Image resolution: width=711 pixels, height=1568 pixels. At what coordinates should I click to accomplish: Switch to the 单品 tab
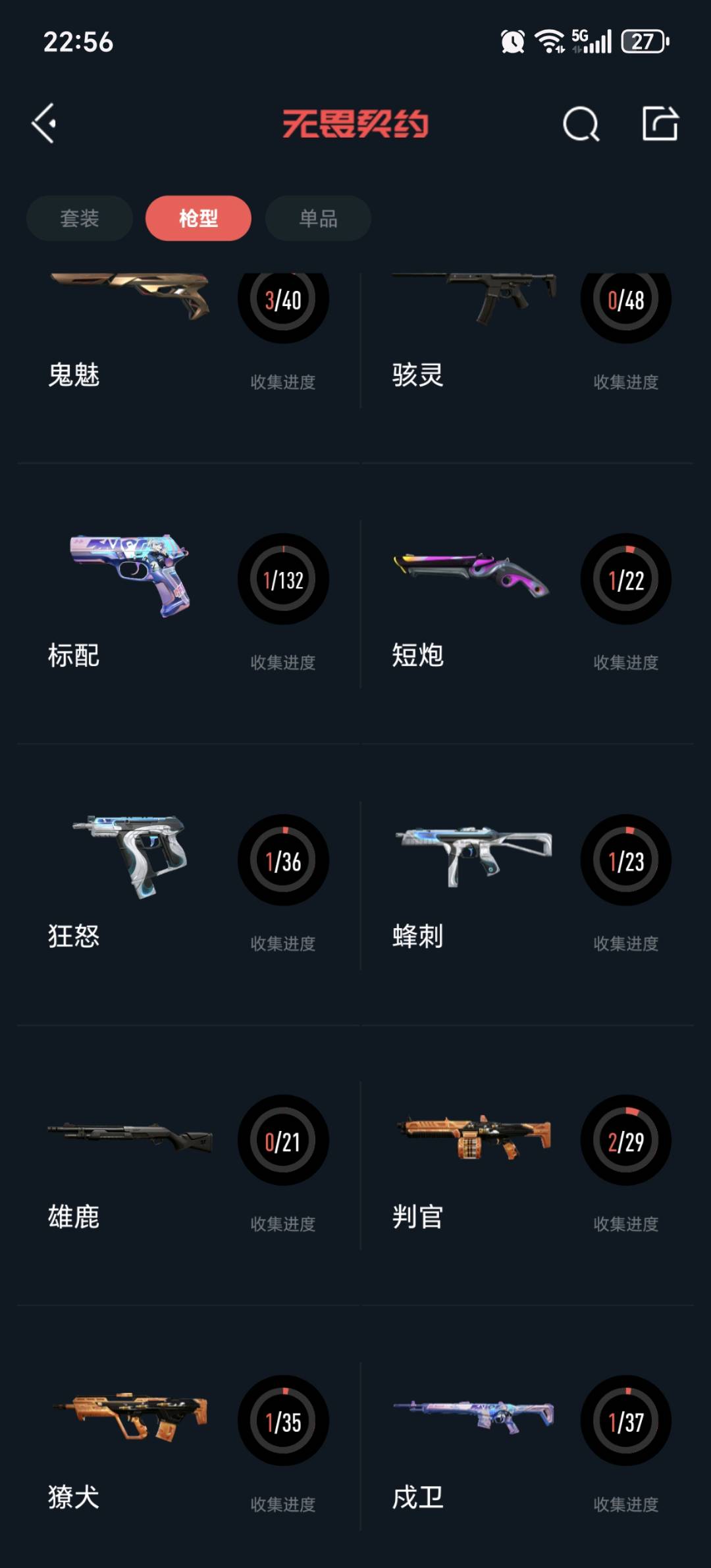(x=318, y=218)
